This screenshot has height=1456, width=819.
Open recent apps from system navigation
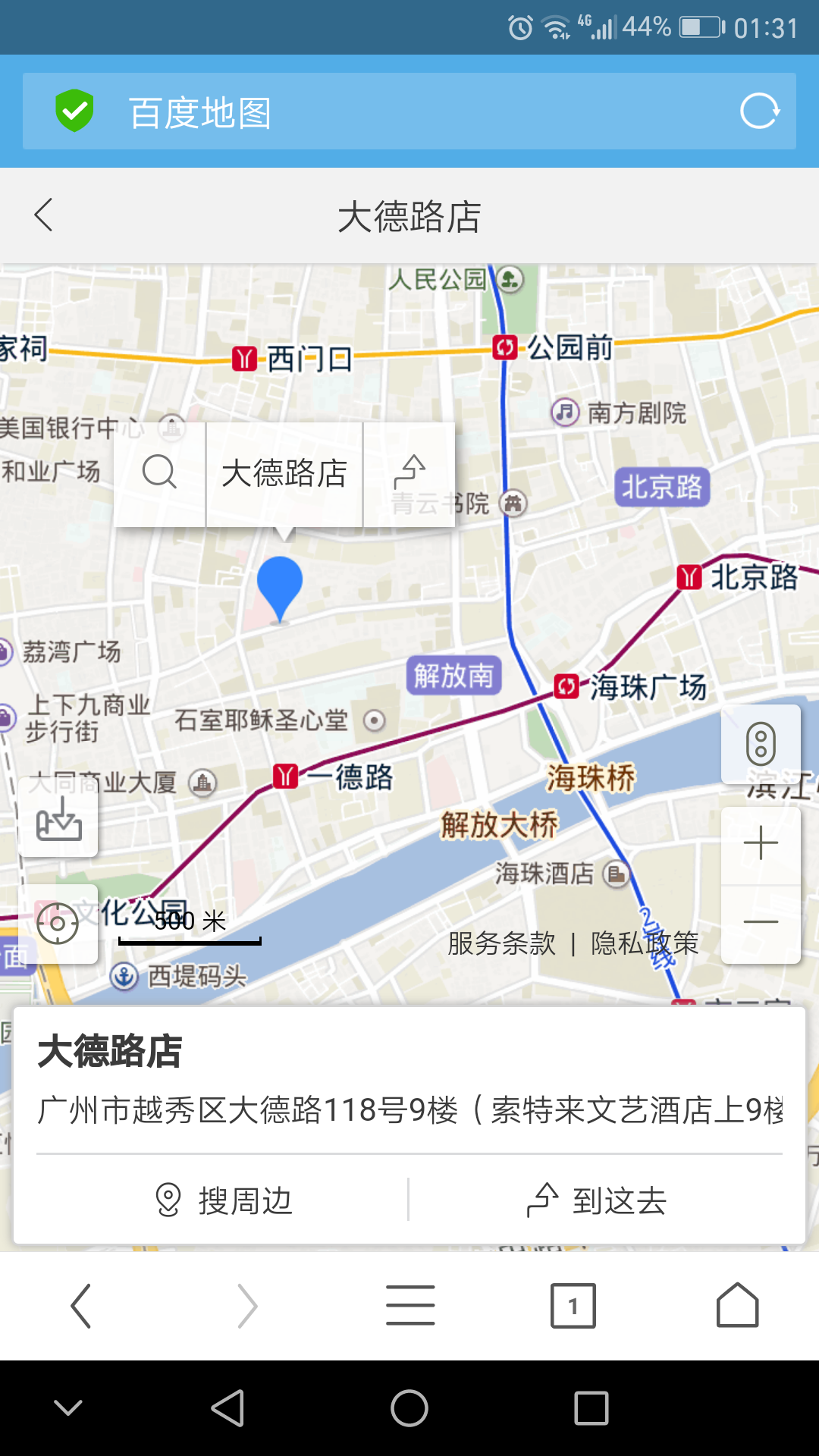click(591, 1409)
